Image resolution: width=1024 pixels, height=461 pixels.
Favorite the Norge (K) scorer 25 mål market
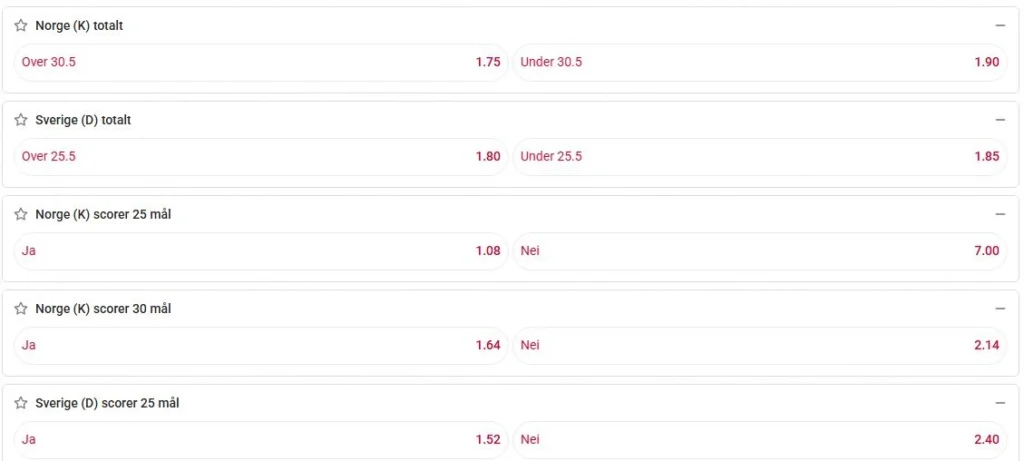pyautogui.click(x=21, y=214)
